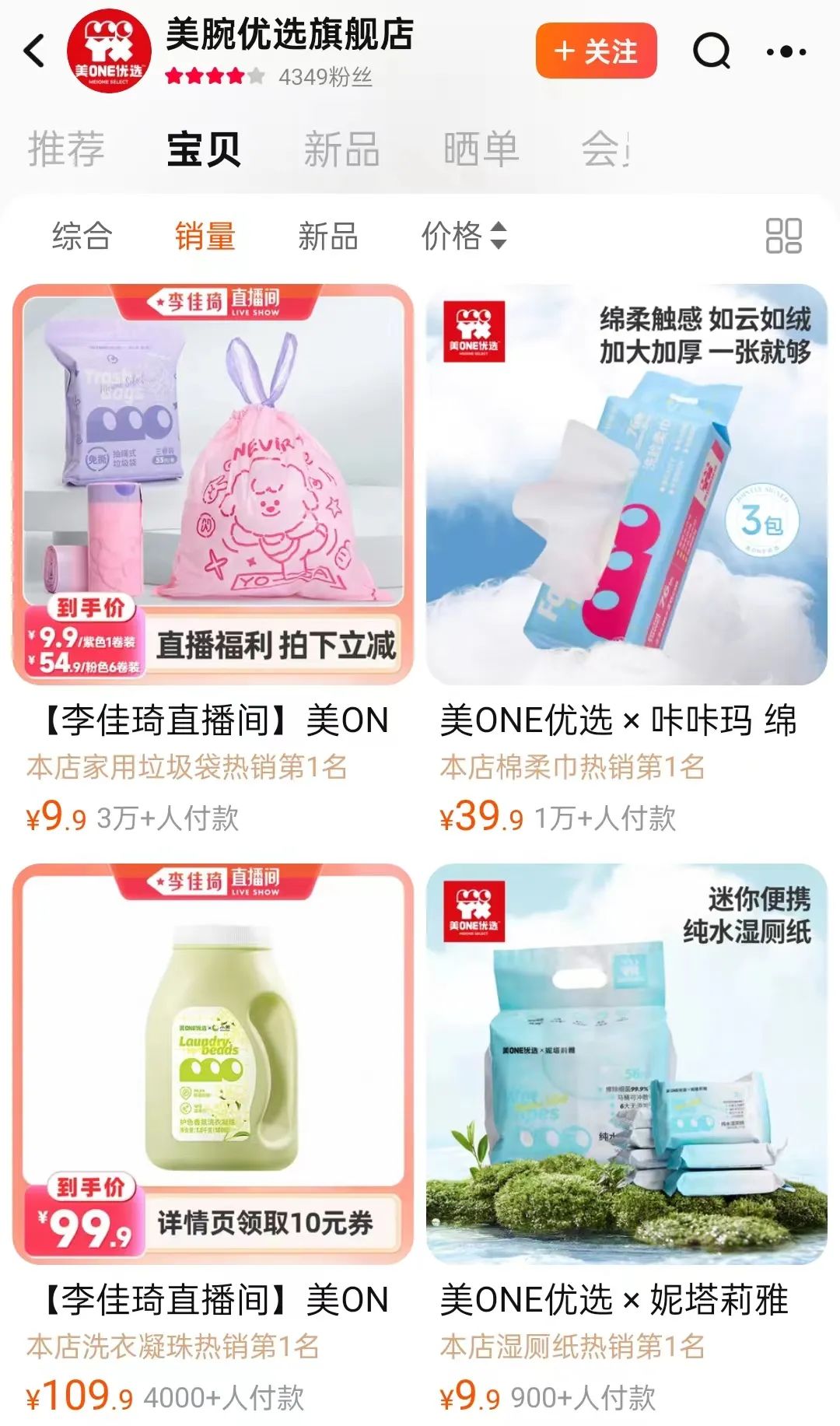Sort products by 综合
Screen dimensions: 840x1426
[82, 236]
